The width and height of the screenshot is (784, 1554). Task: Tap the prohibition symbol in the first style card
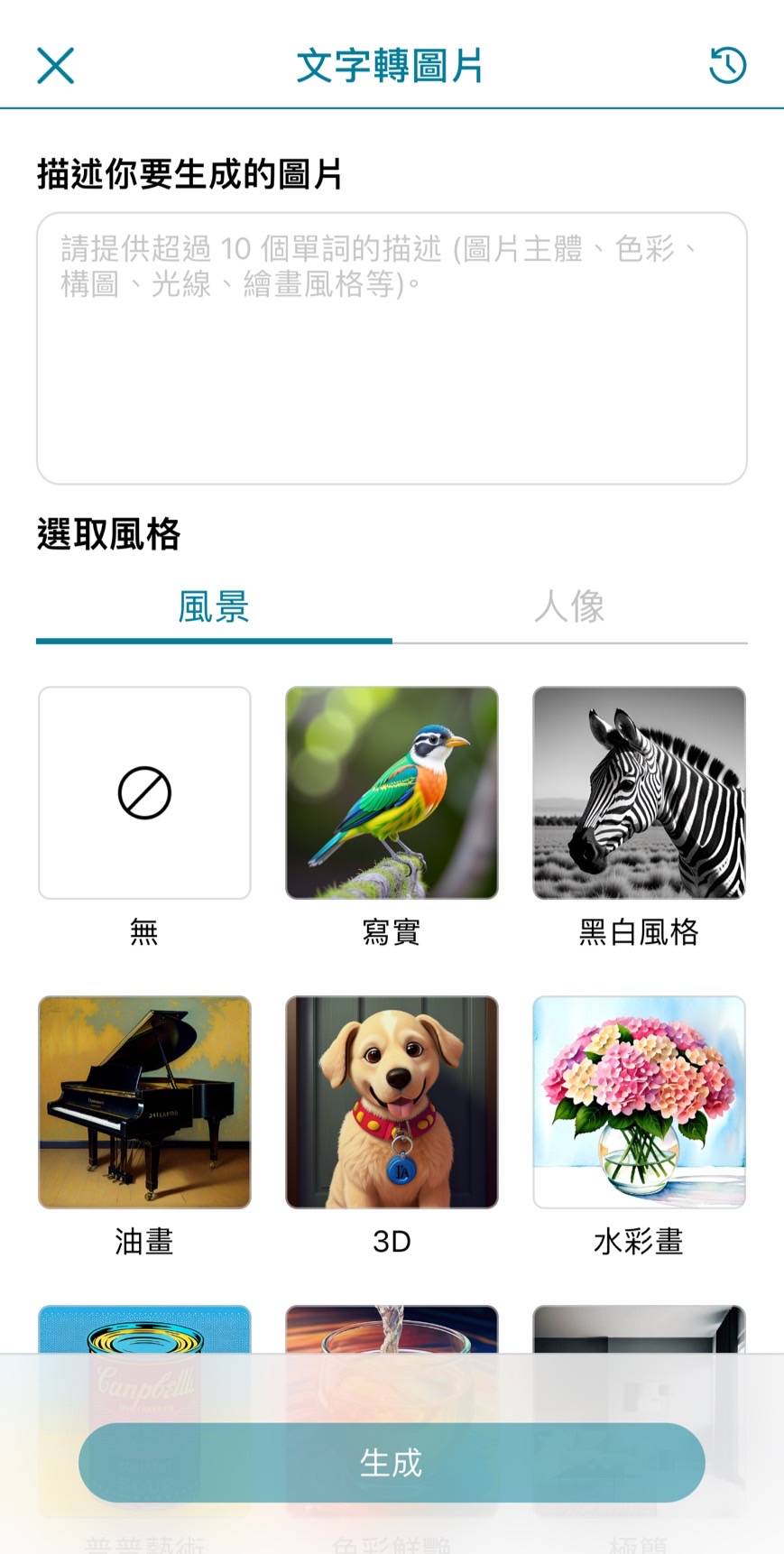tap(144, 794)
